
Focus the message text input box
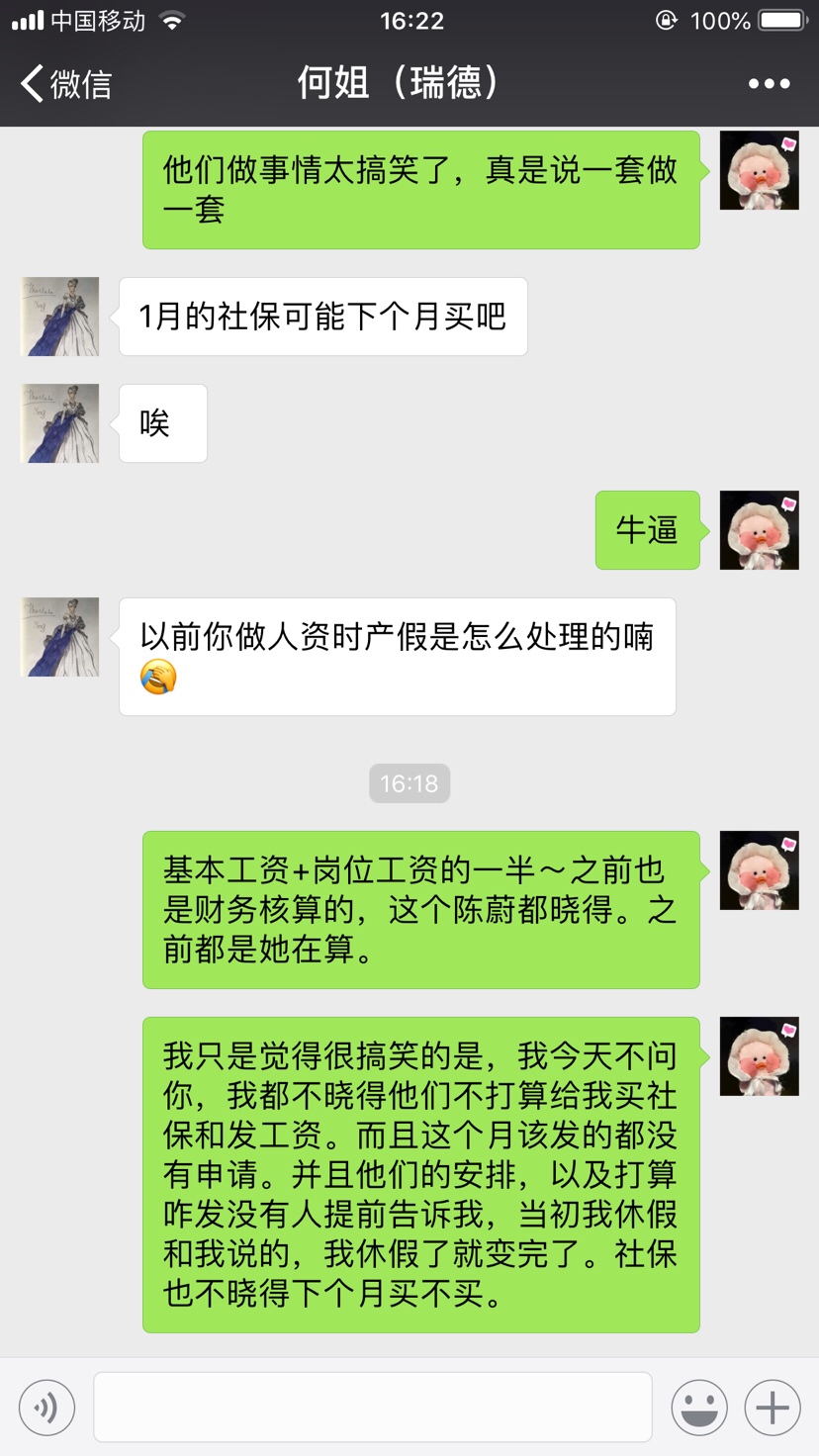tap(372, 1407)
